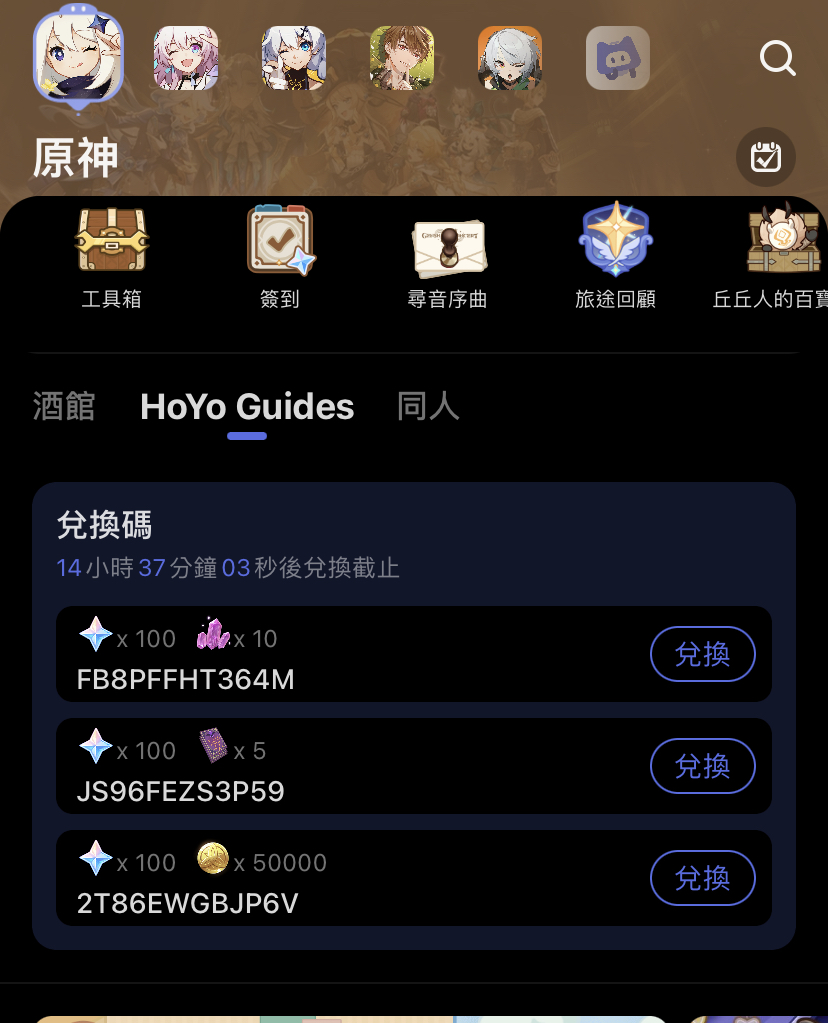
Task: Open 旅途回顧 journey review
Action: 616,255
